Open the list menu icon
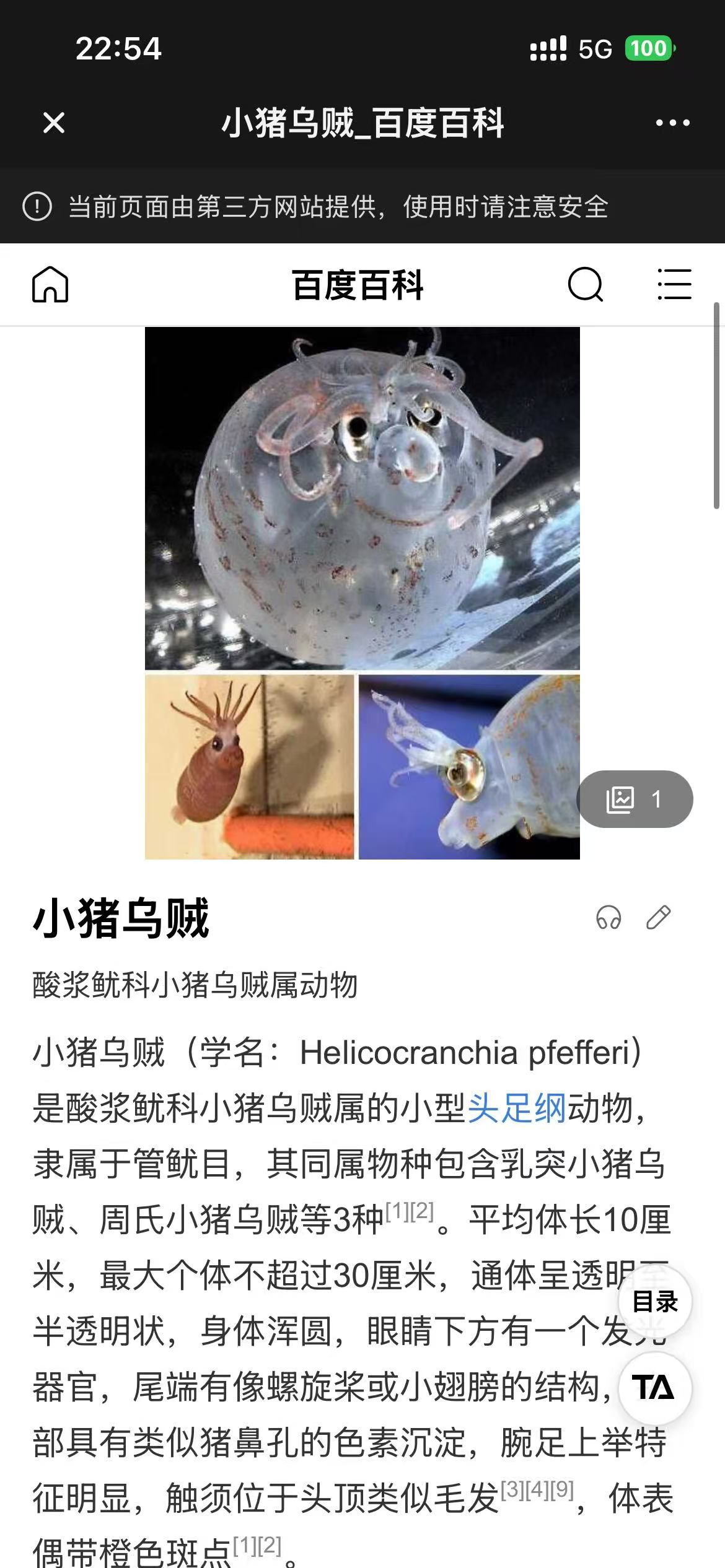Viewport: 725px width, 1568px height. [x=674, y=285]
